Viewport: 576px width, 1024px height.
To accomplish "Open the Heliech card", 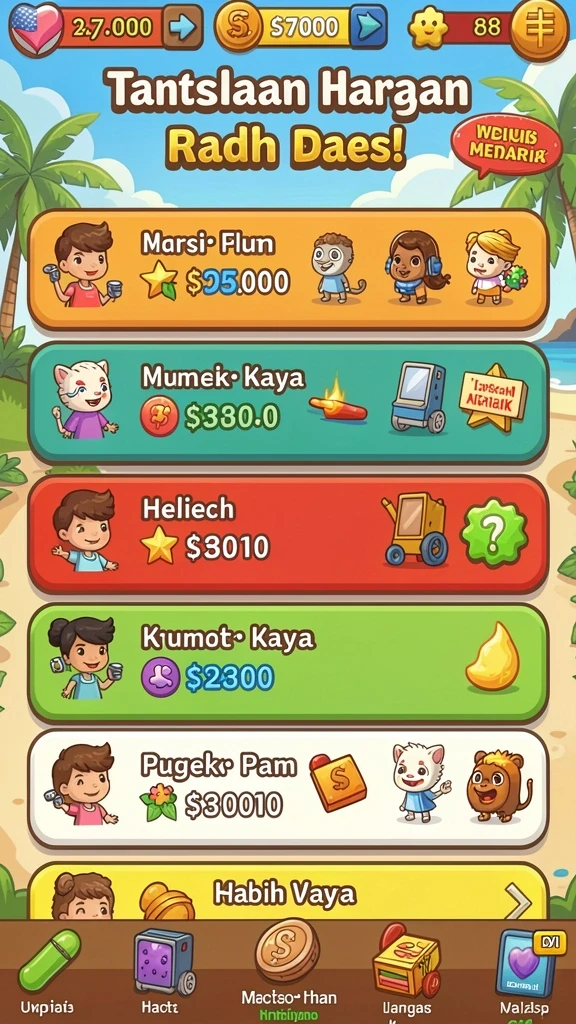I will click(x=288, y=534).
